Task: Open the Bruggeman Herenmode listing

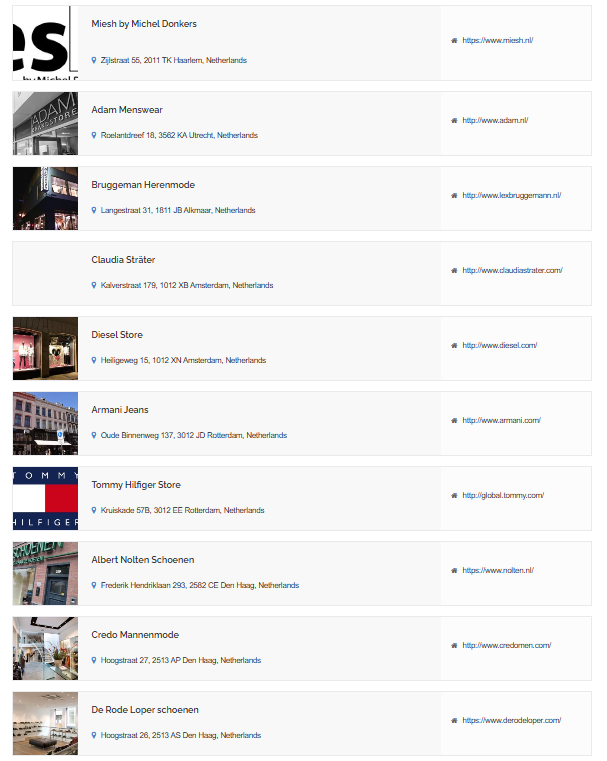Action: click(x=142, y=185)
